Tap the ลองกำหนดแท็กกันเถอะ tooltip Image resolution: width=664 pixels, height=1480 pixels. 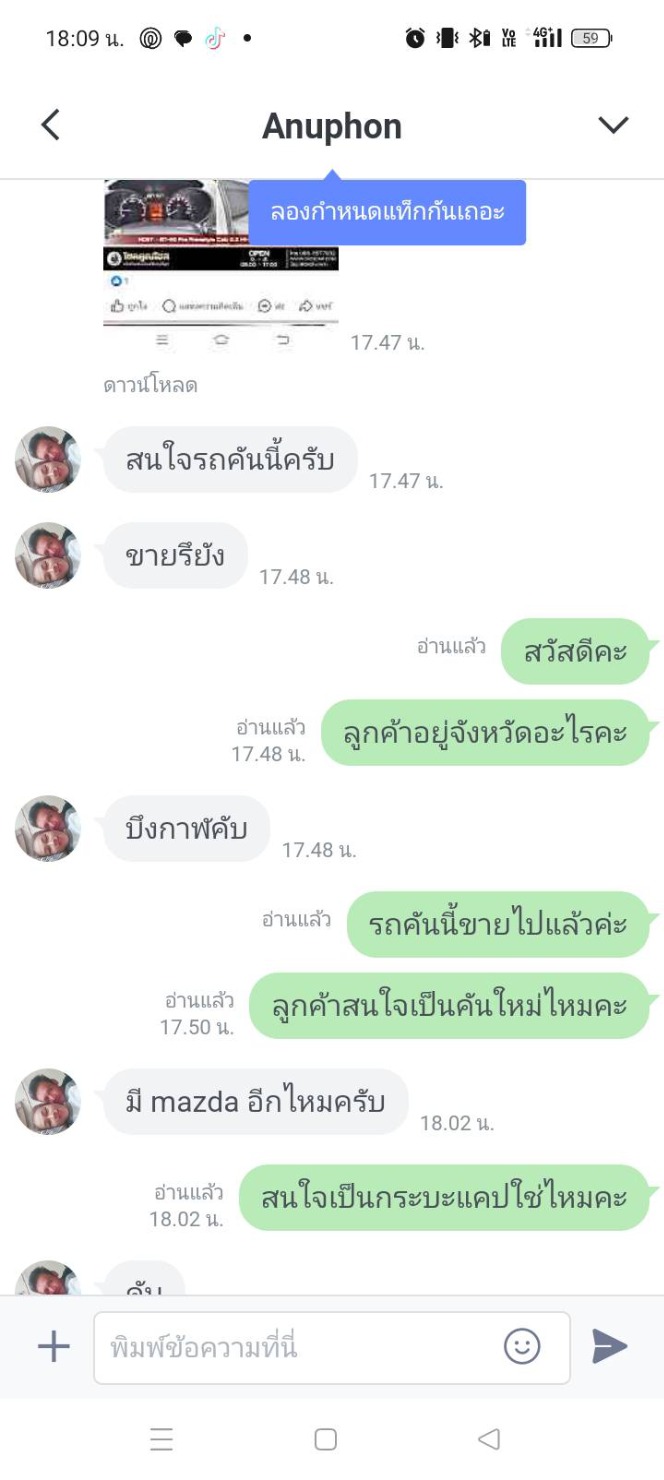pyautogui.click(x=387, y=212)
